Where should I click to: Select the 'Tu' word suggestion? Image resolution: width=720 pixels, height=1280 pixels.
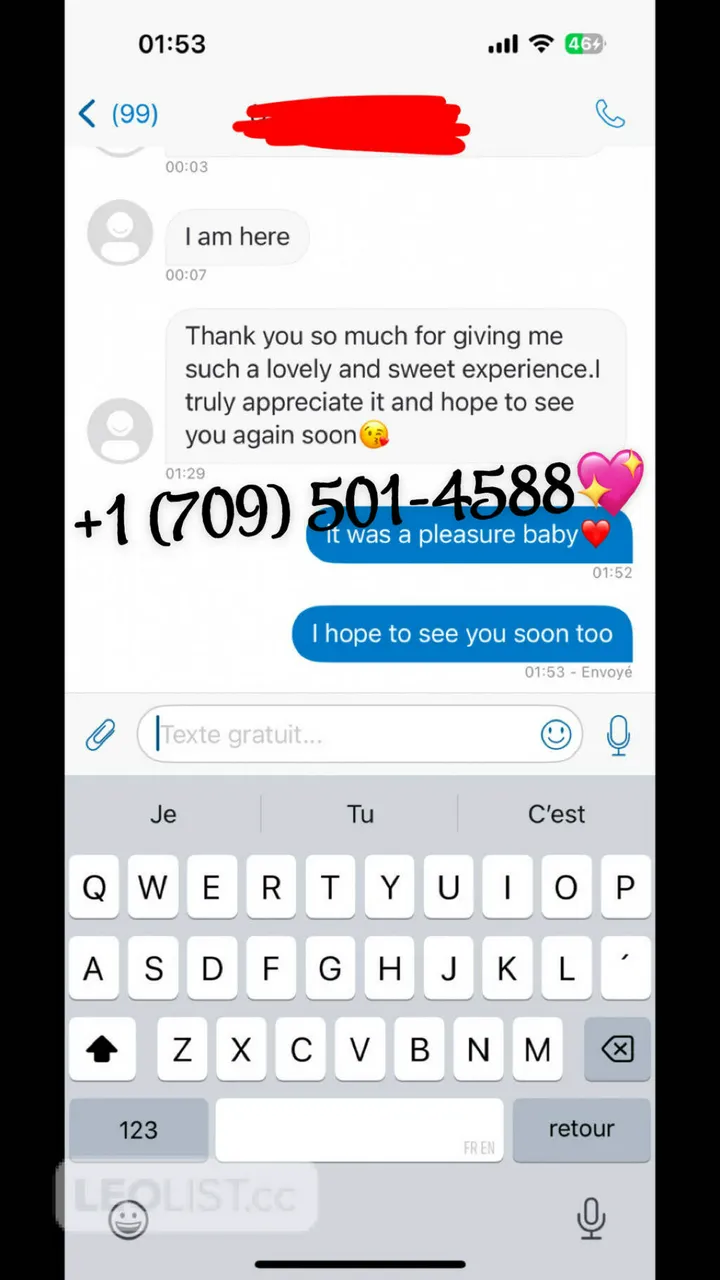coord(360,814)
